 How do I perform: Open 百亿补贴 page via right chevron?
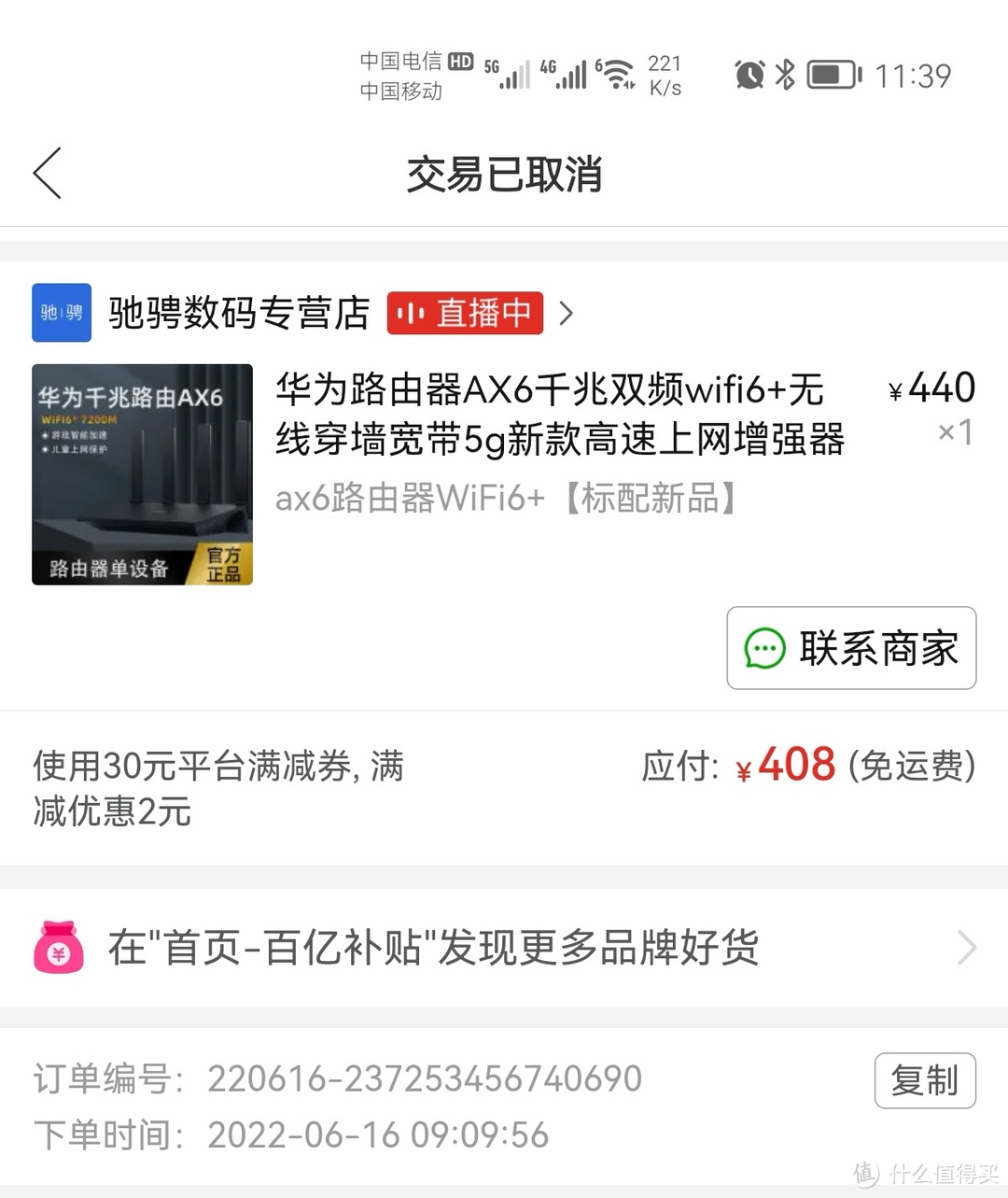(966, 948)
